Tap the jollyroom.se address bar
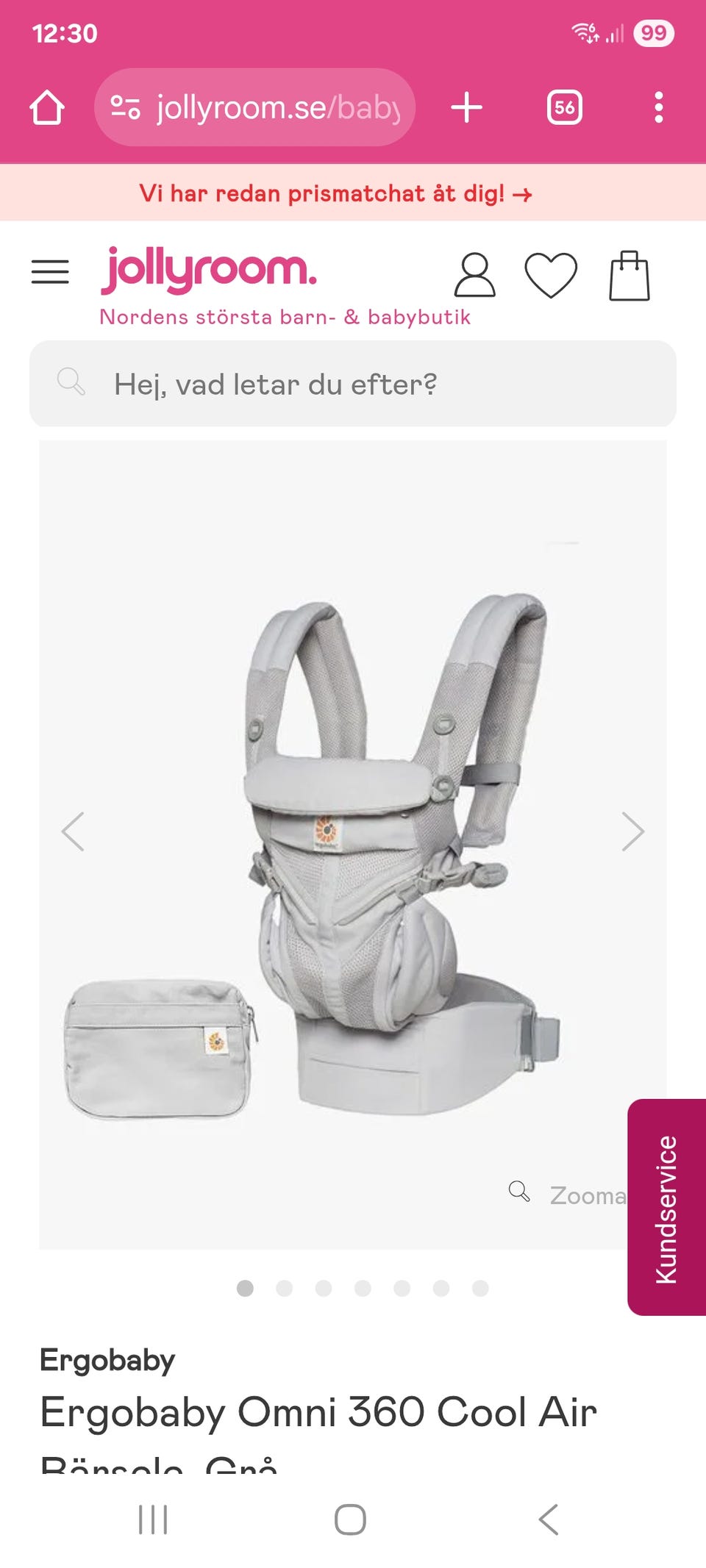The width and height of the screenshot is (706, 1568). click(x=254, y=108)
